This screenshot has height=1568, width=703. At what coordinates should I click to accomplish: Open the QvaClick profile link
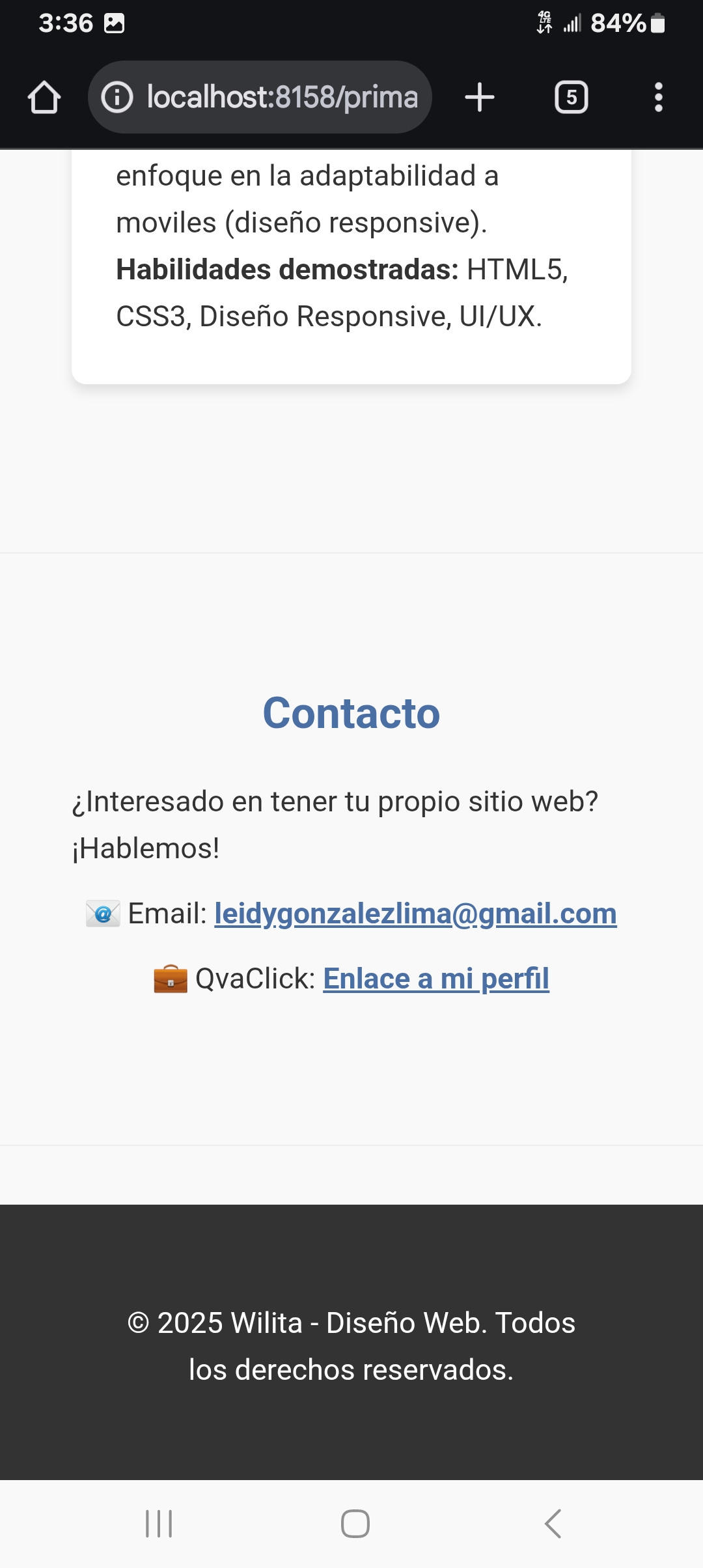436,979
